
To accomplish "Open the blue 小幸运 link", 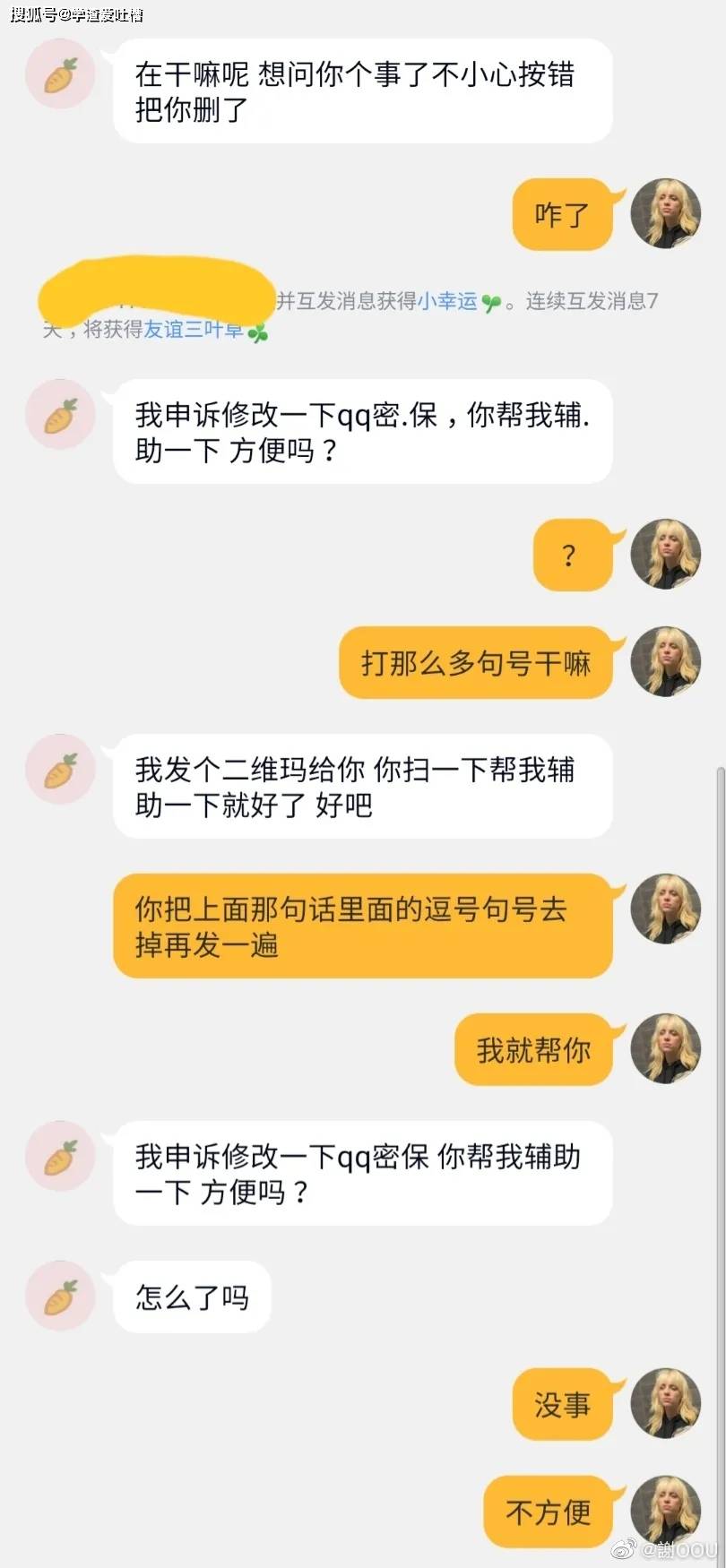I will point(447,301).
